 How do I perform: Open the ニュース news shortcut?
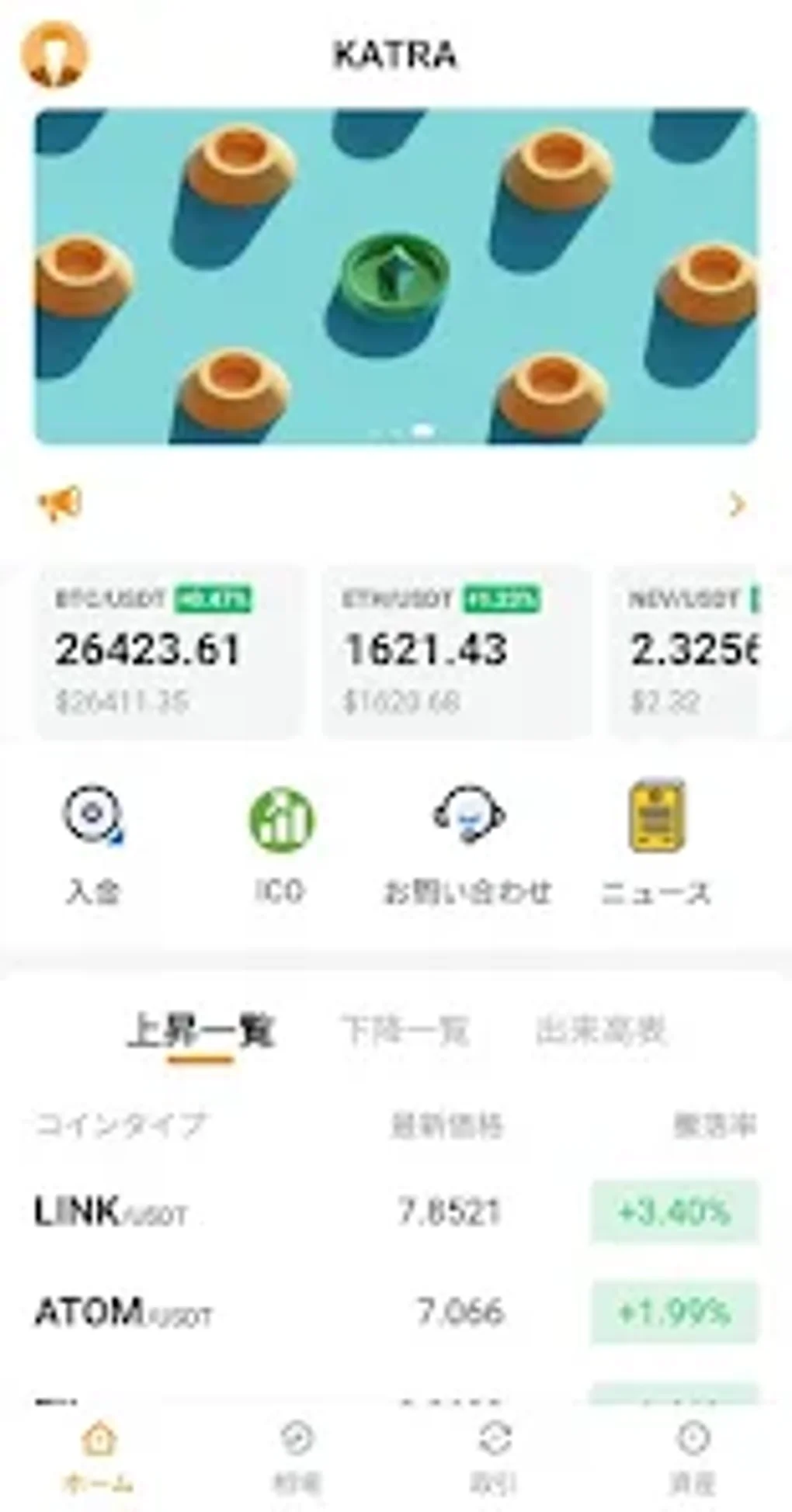click(656, 843)
